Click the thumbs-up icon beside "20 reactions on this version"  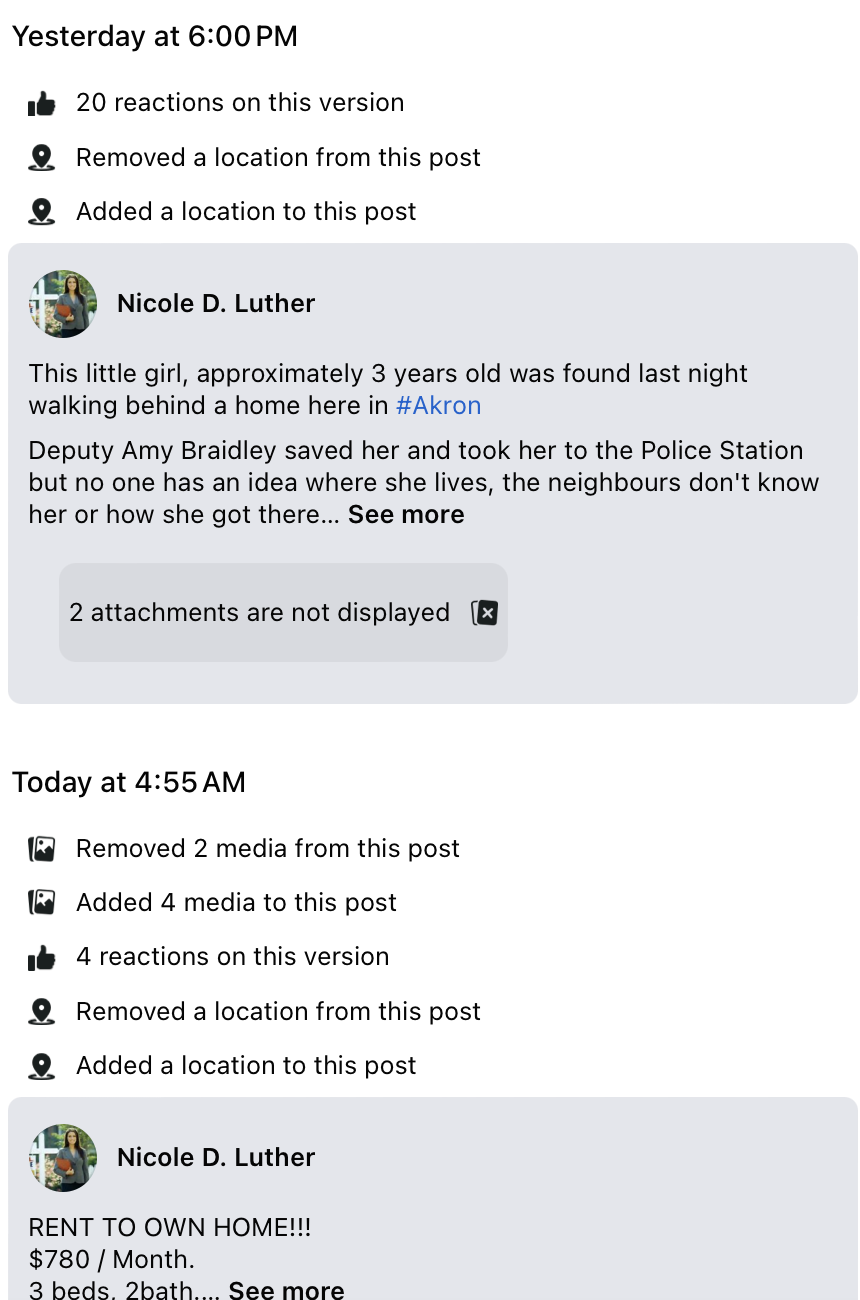click(x=42, y=102)
